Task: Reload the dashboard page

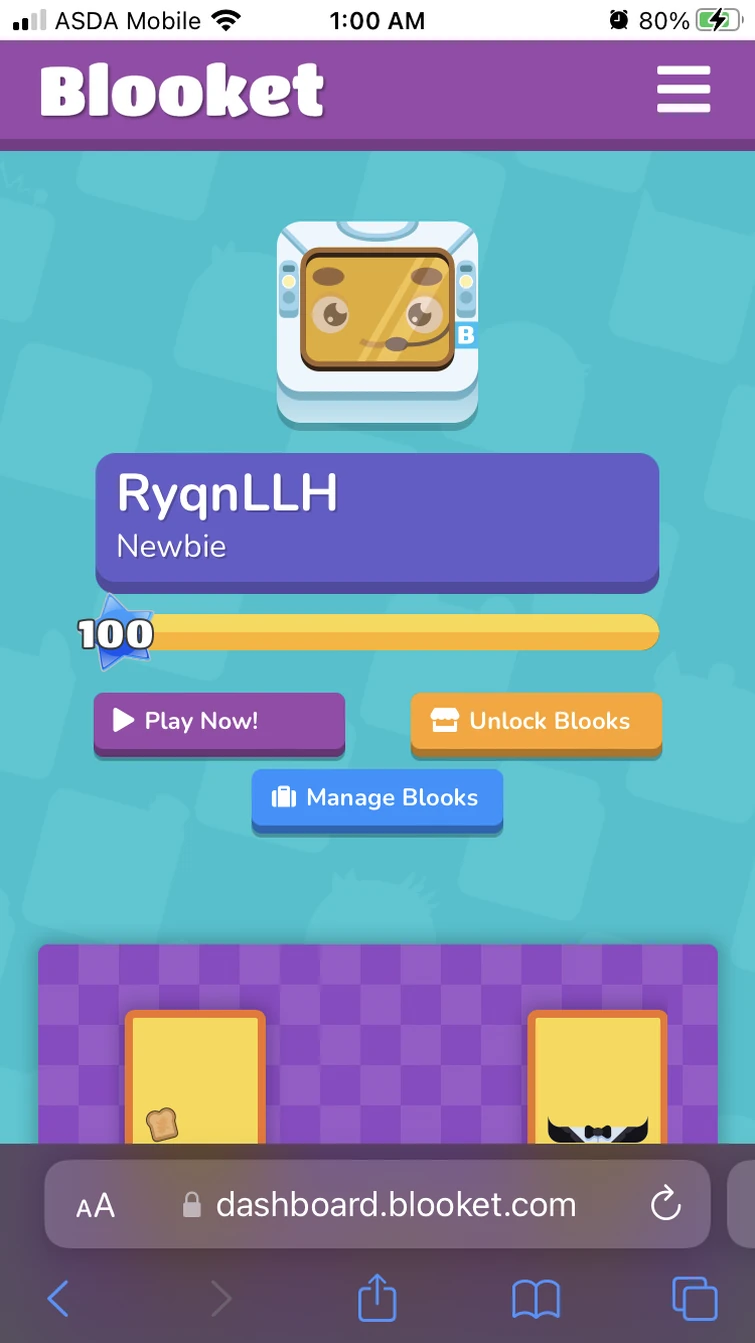Action: pyautogui.click(x=665, y=1205)
